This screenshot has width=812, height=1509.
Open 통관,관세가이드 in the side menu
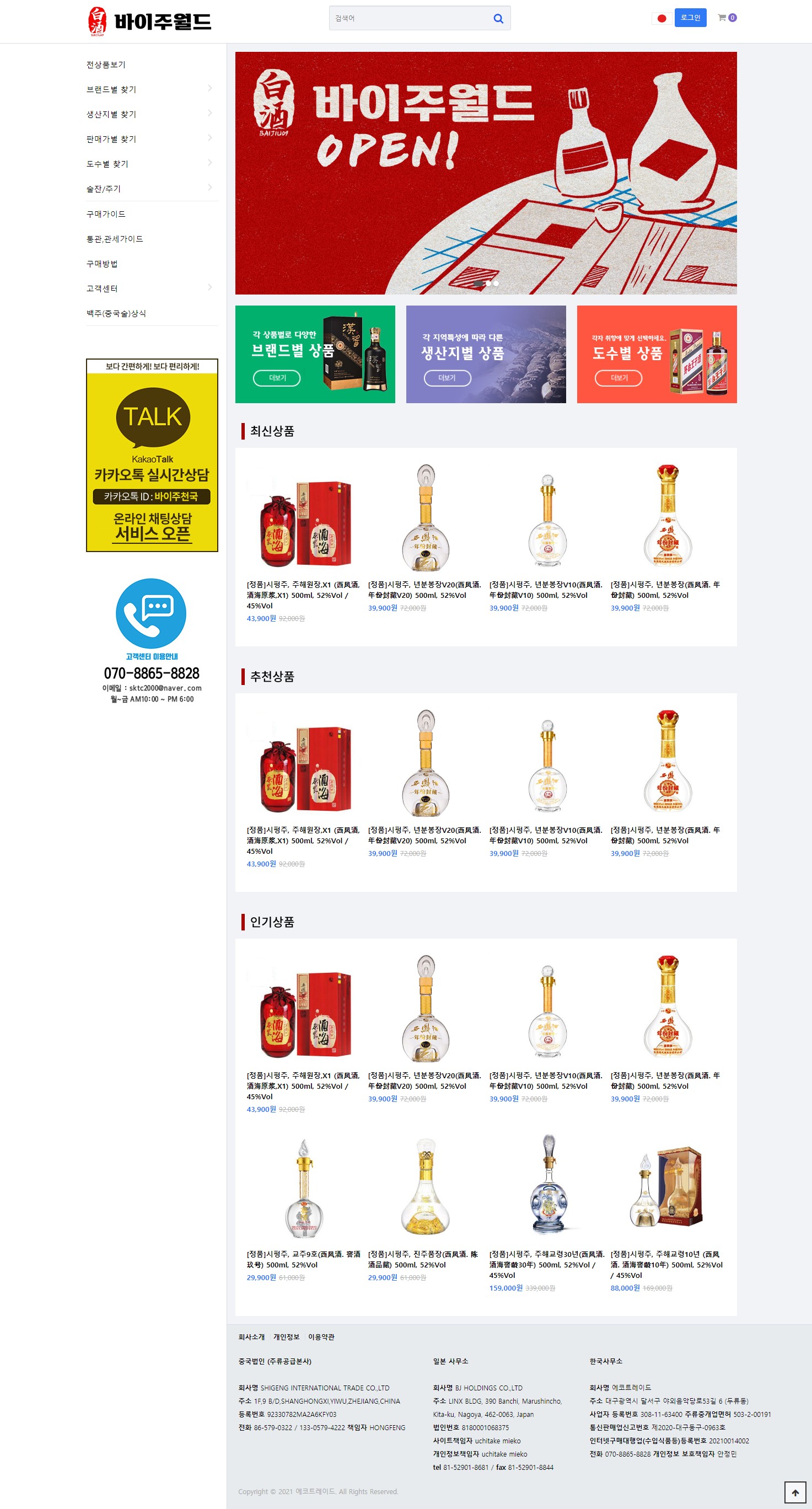(x=115, y=239)
